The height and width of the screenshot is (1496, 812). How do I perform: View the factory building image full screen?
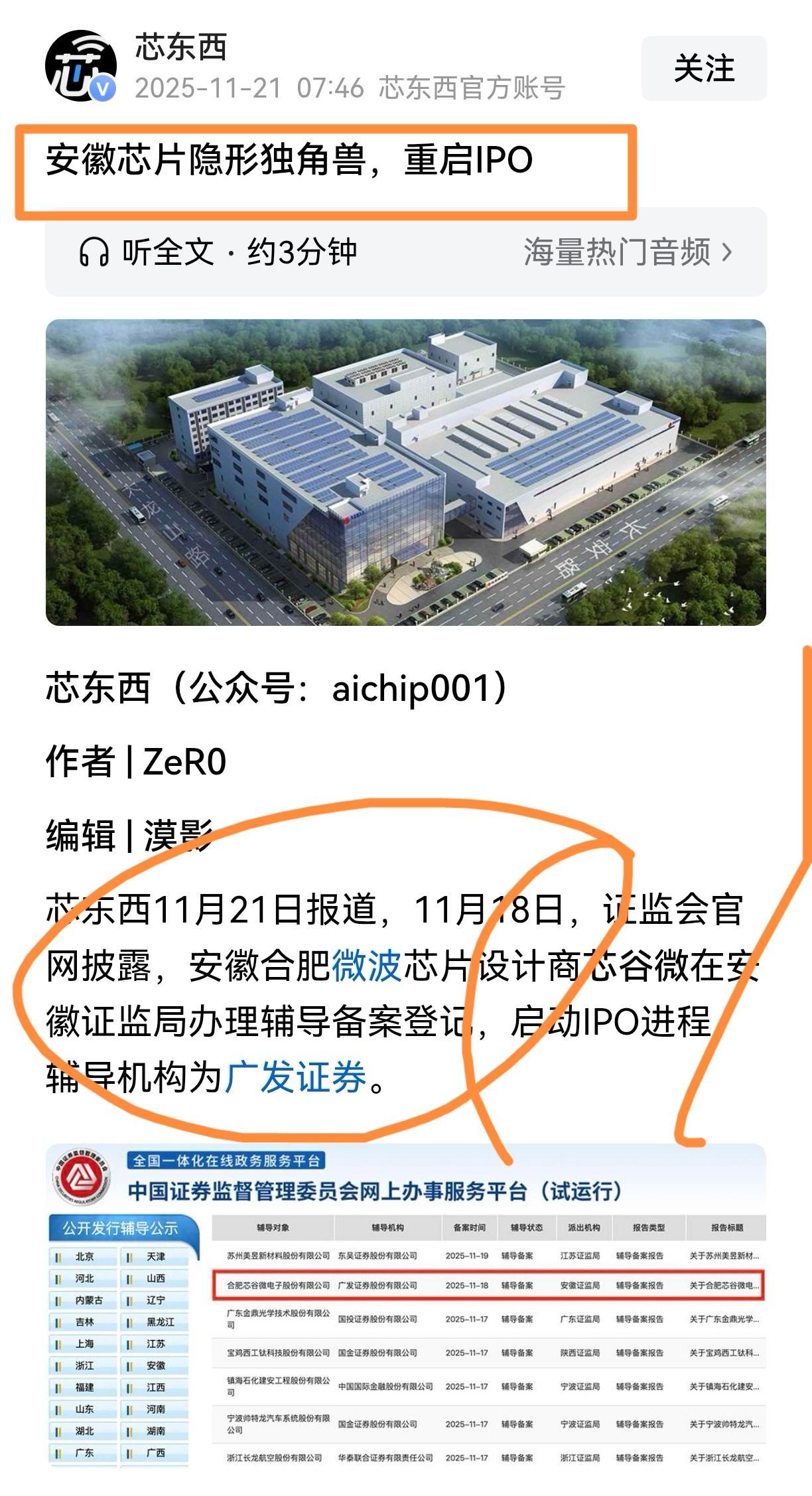(x=405, y=472)
